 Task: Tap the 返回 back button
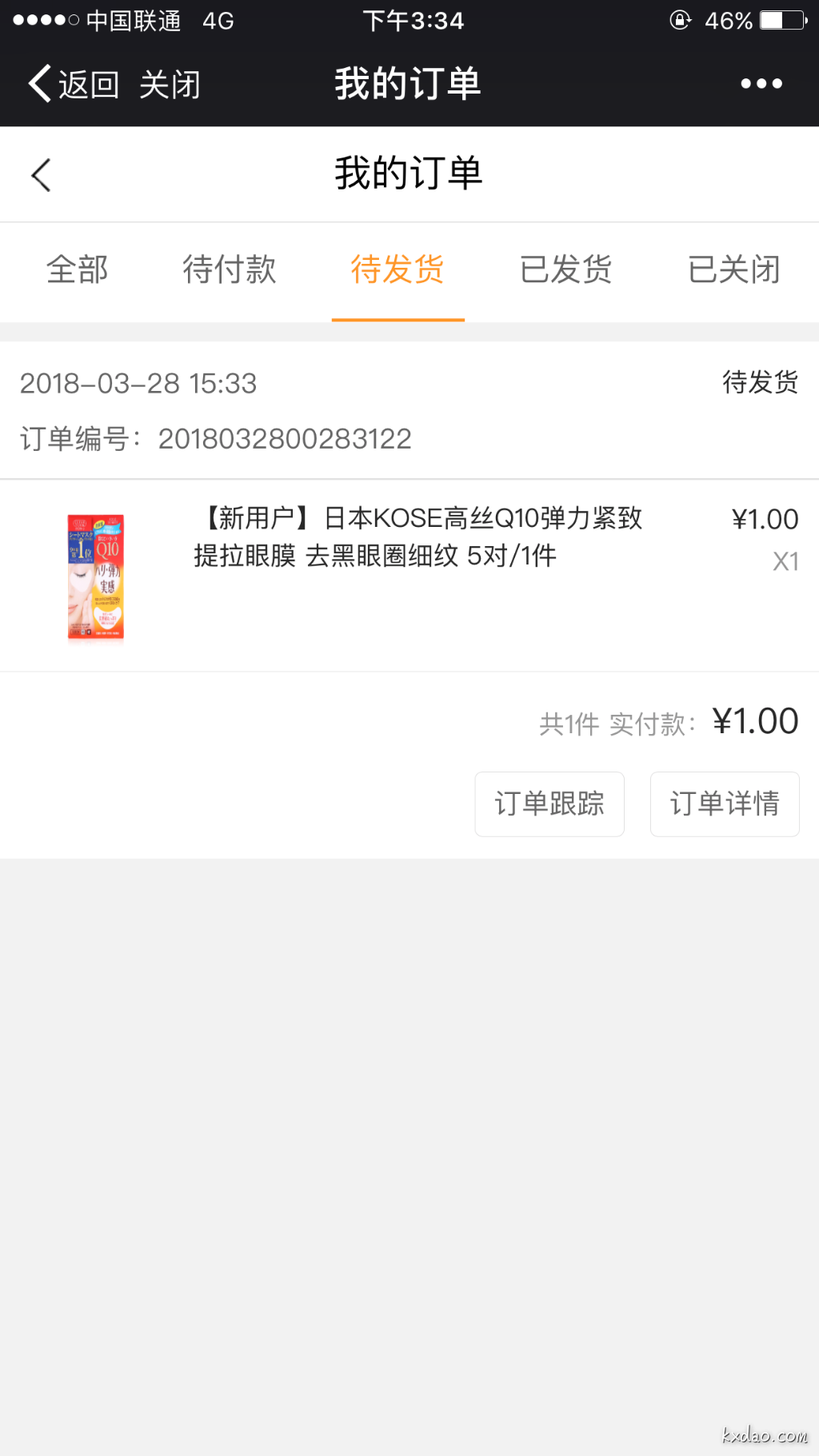point(74,84)
